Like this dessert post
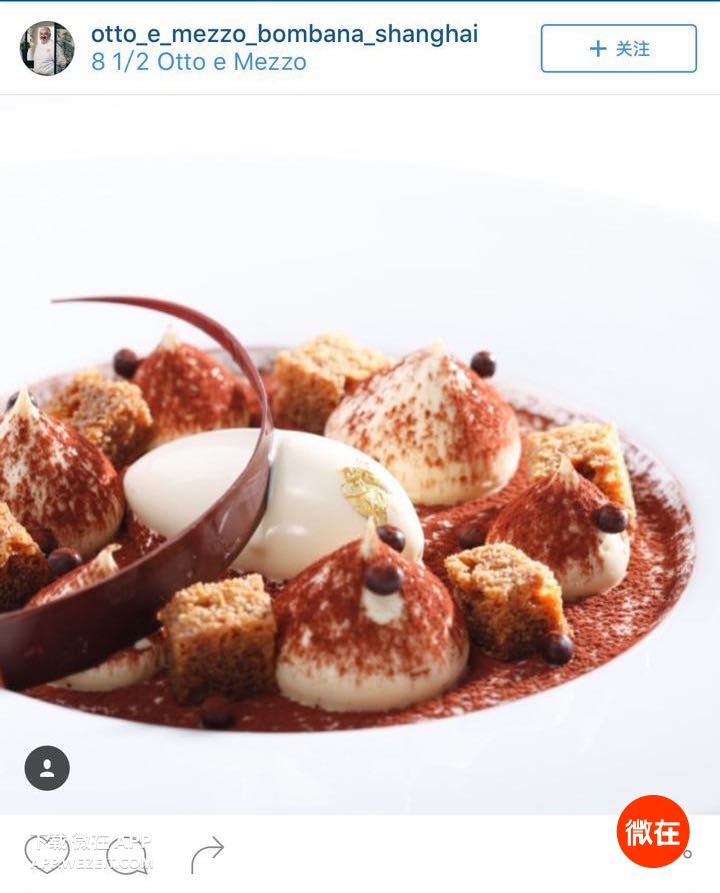Viewport: 720px width, 893px height. [47, 854]
